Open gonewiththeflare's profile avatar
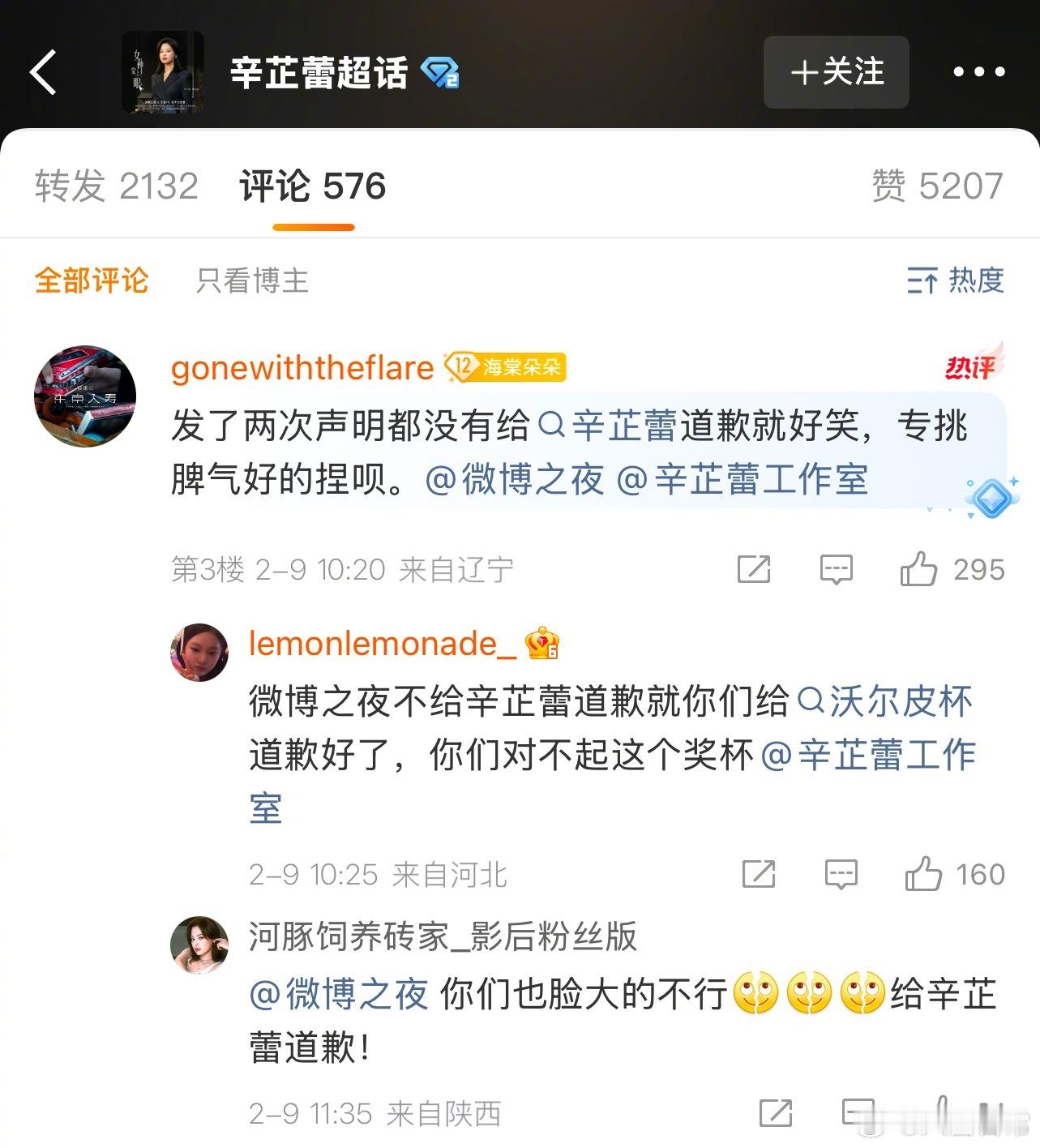This screenshot has width=1040, height=1148. click(x=85, y=395)
